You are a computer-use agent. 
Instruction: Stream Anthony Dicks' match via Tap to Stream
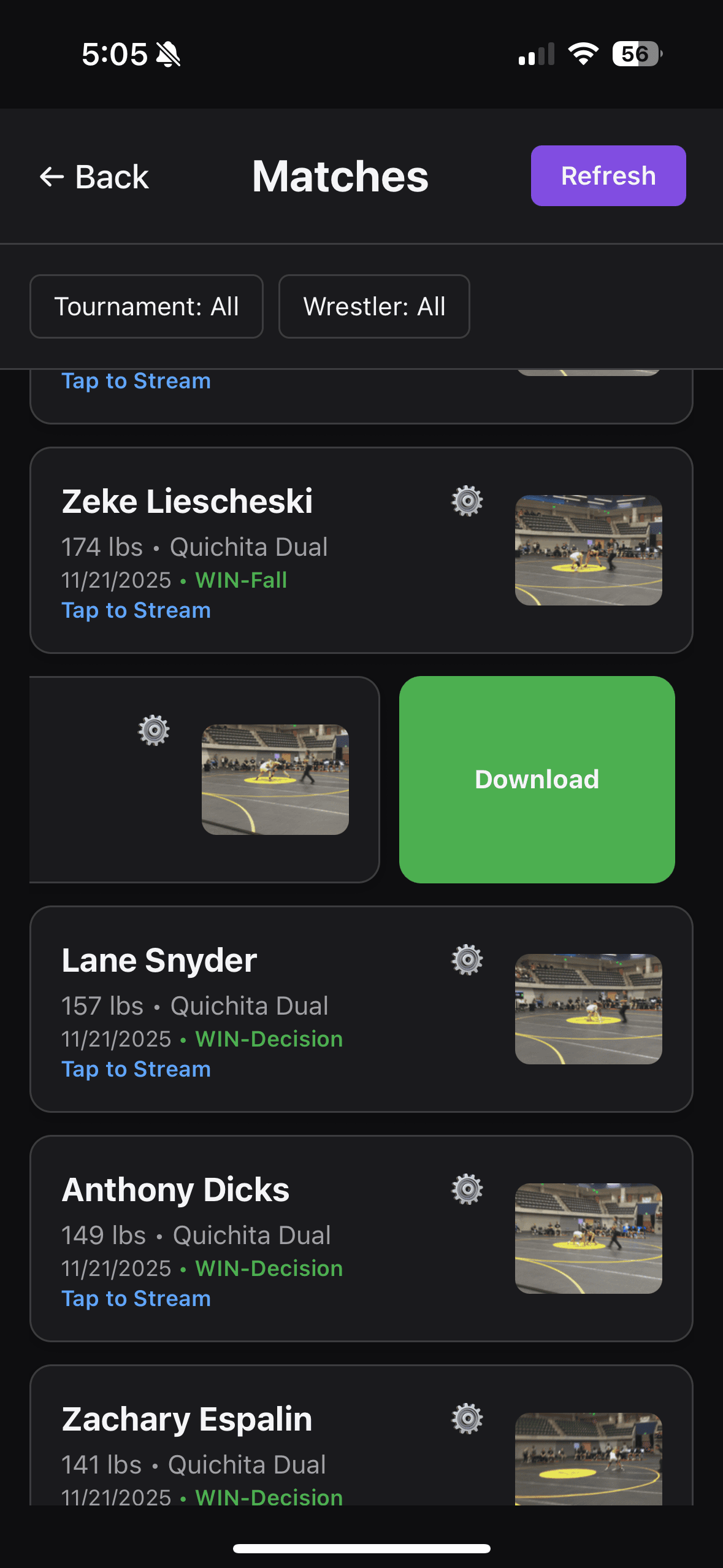coord(136,1299)
